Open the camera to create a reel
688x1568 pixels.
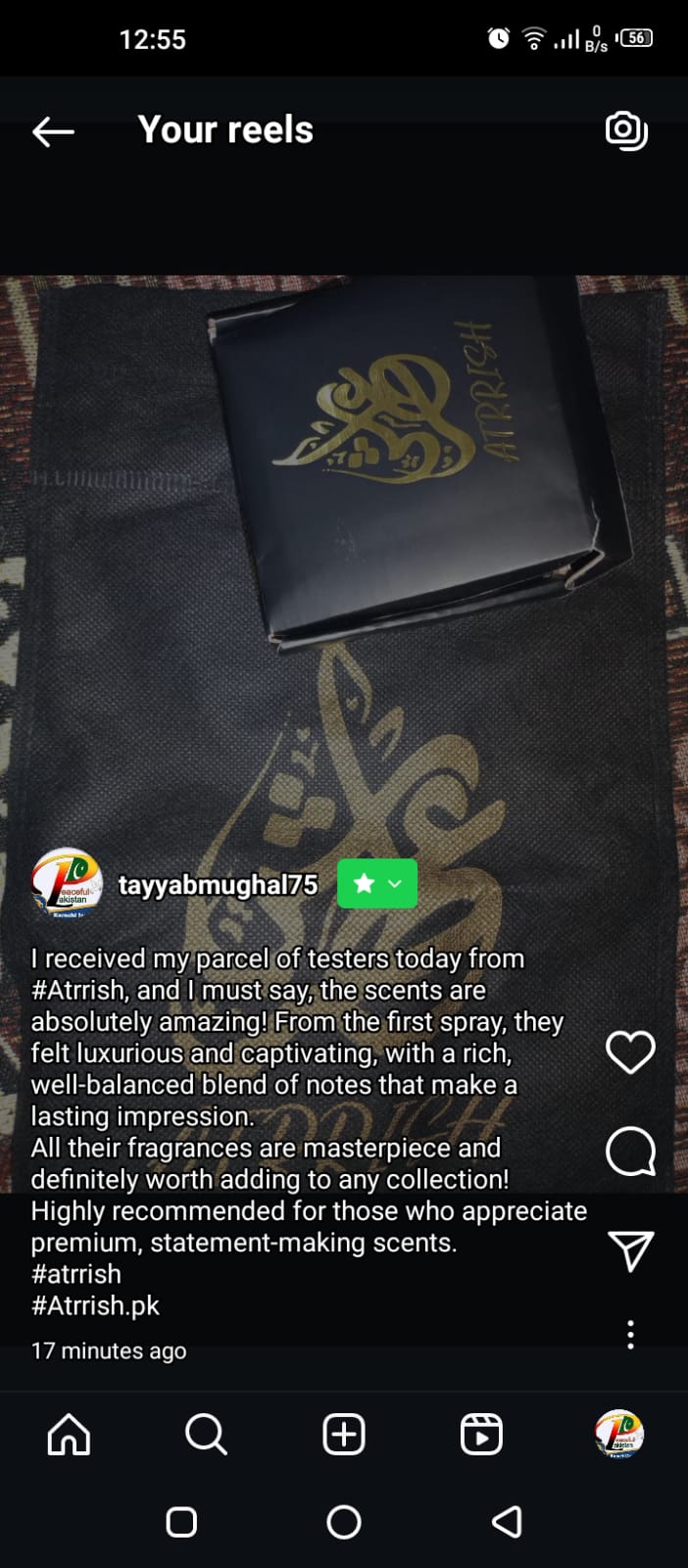tap(626, 130)
